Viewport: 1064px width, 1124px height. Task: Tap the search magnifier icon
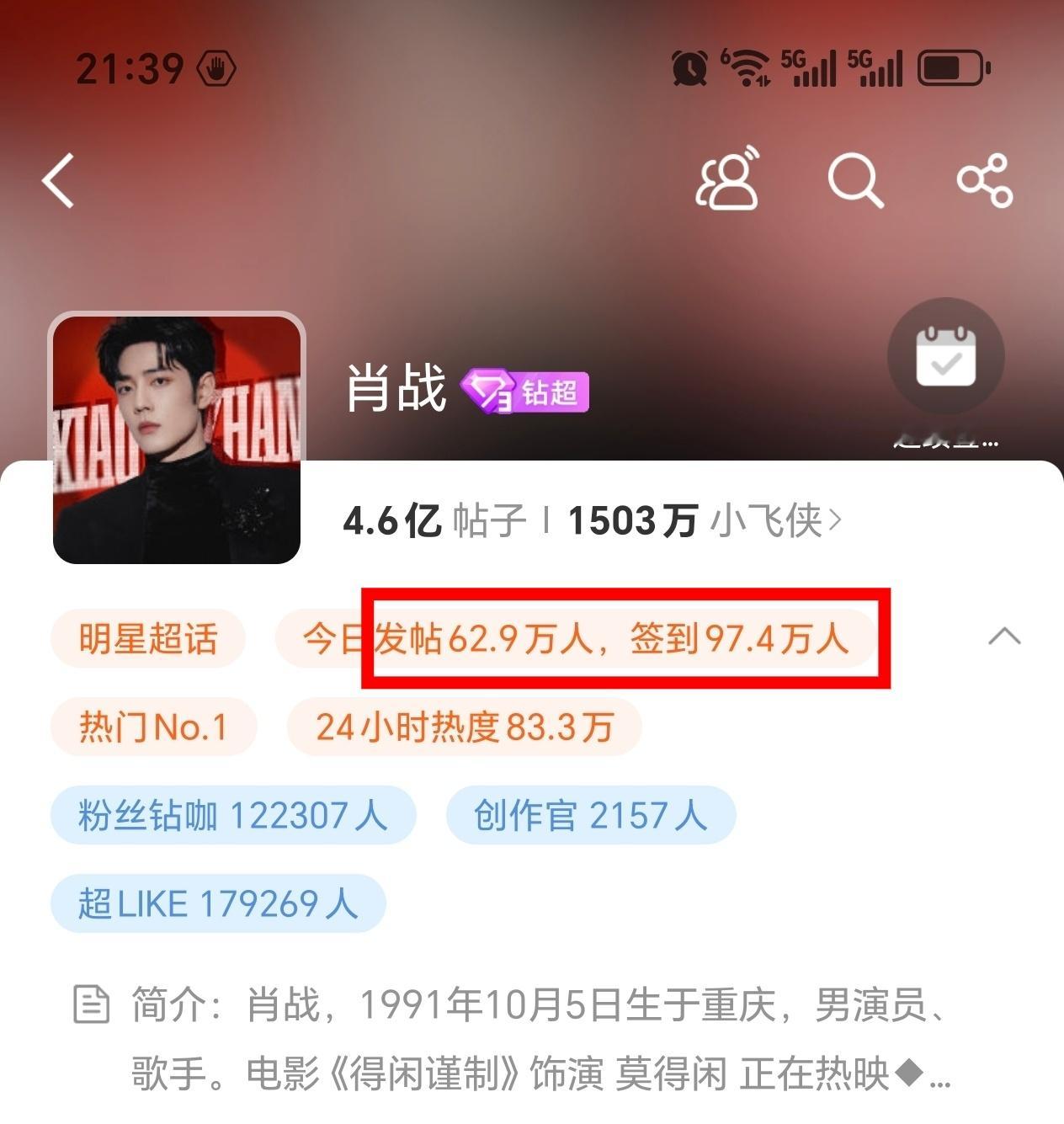pyautogui.click(x=855, y=180)
